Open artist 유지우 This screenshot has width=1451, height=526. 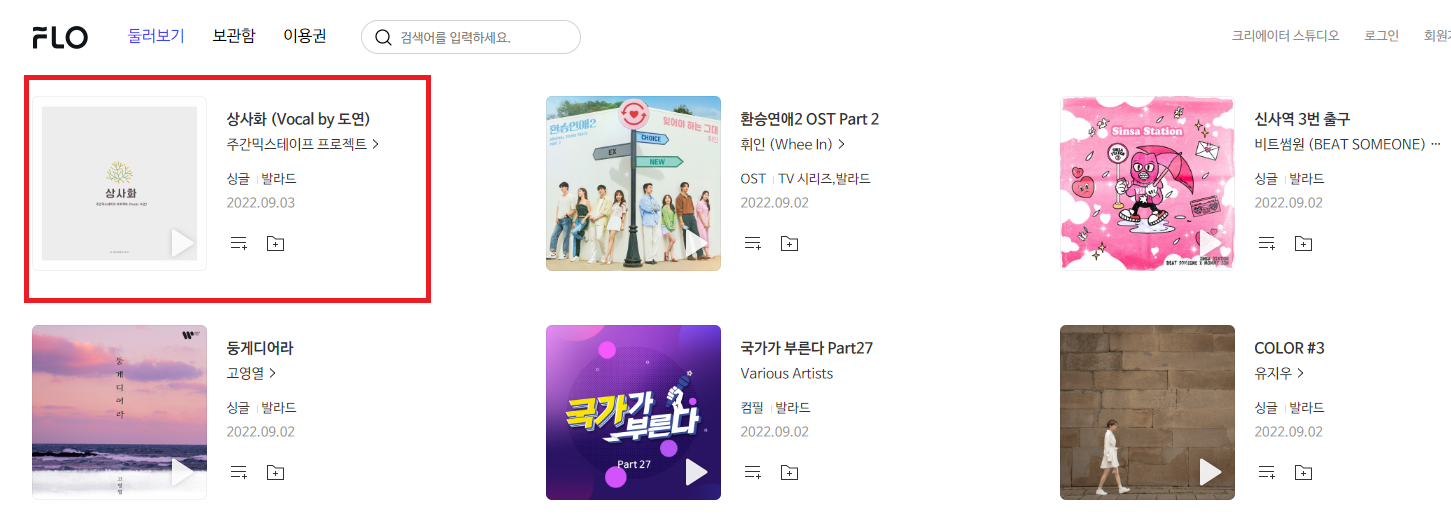[x=1278, y=373]
